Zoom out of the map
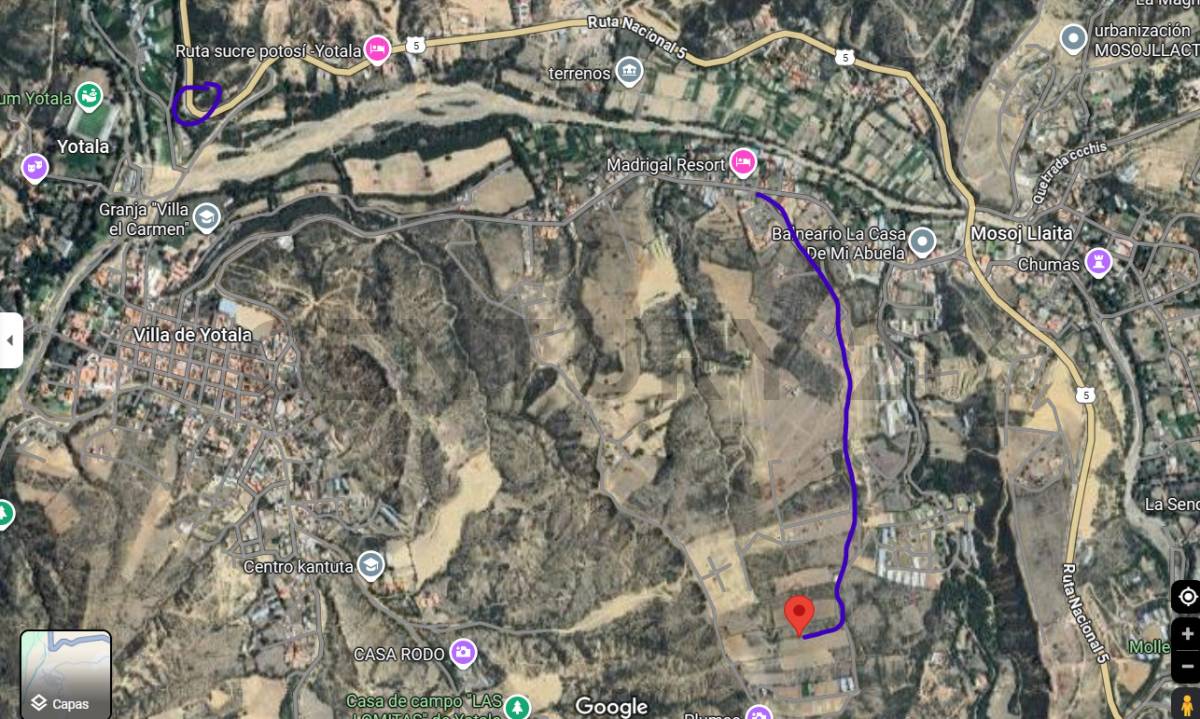 (x=1187, y=665)
